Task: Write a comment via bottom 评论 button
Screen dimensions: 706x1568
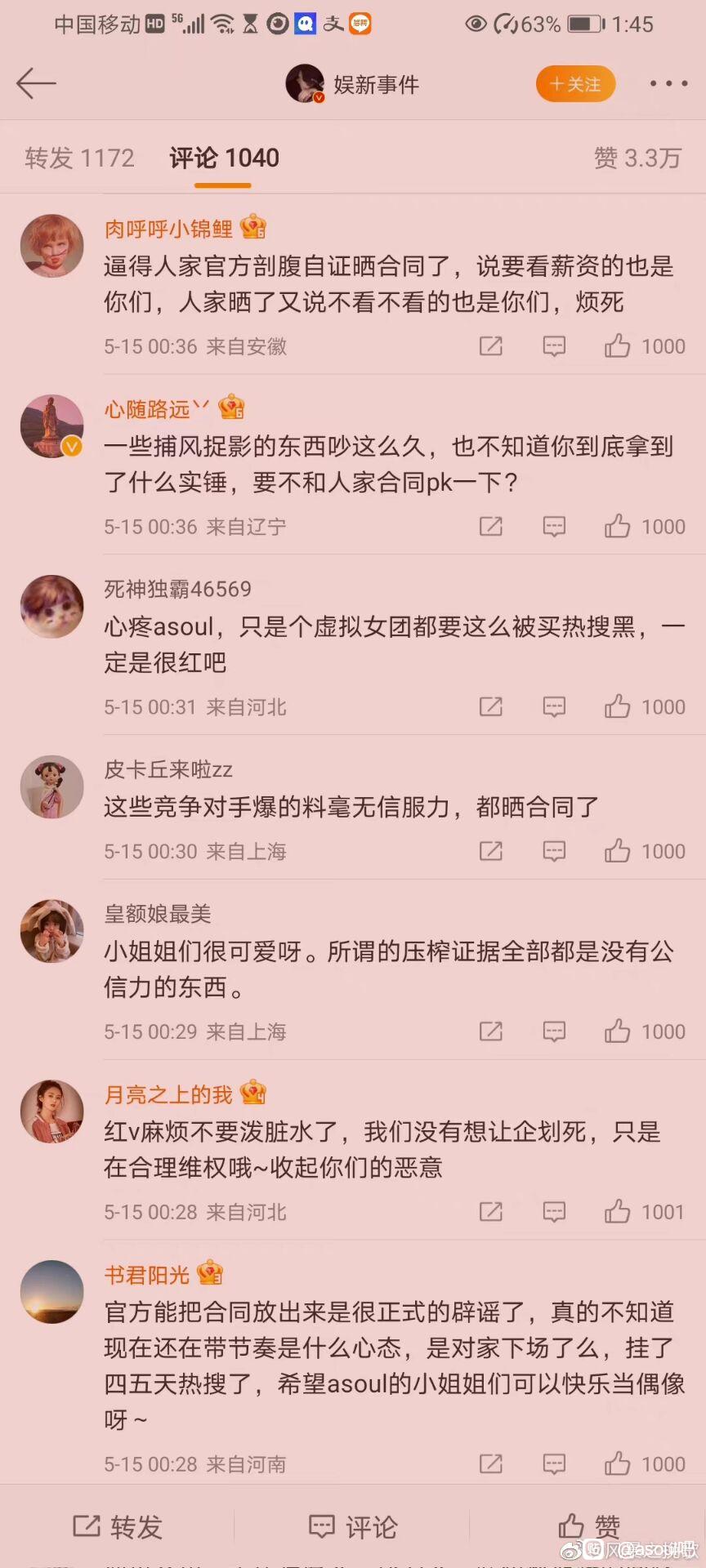Action: pos(353,1526)
